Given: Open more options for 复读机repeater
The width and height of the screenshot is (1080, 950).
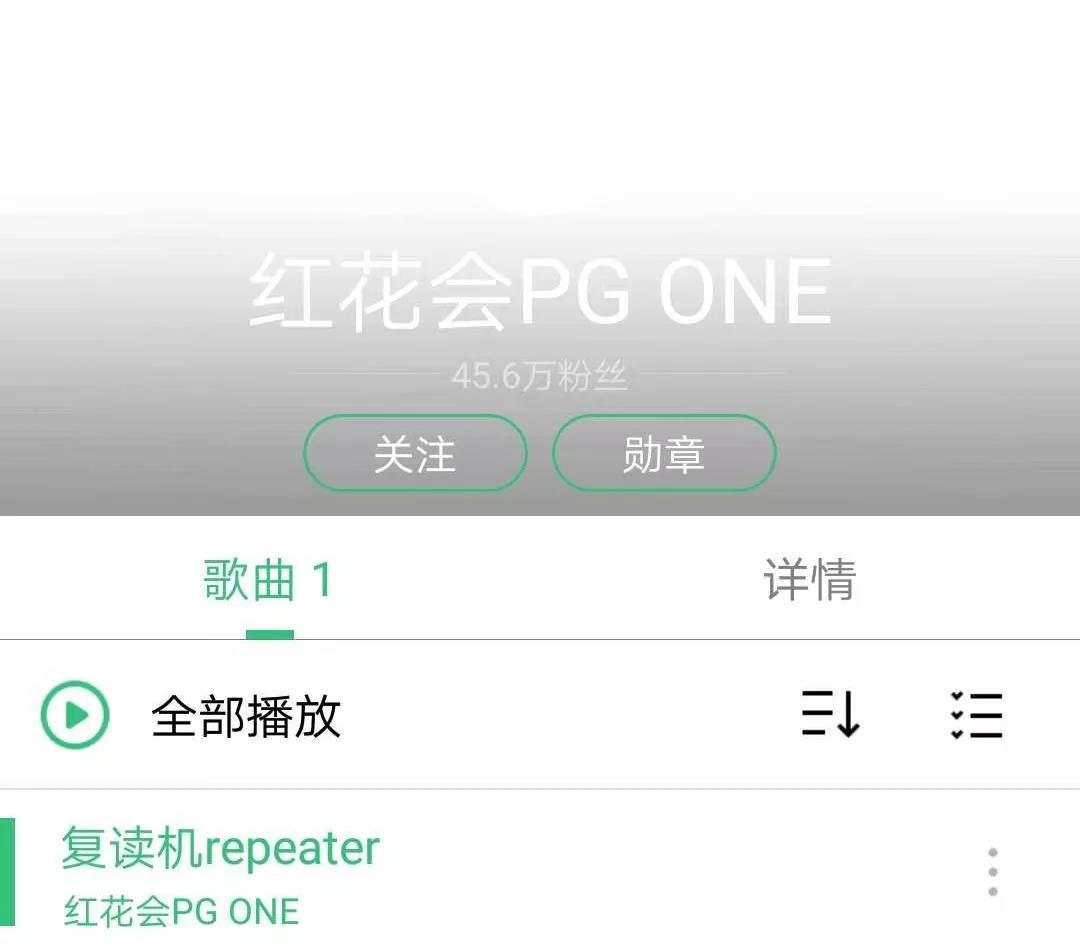Looking at the screenshot, I should (x=992, y=872).
